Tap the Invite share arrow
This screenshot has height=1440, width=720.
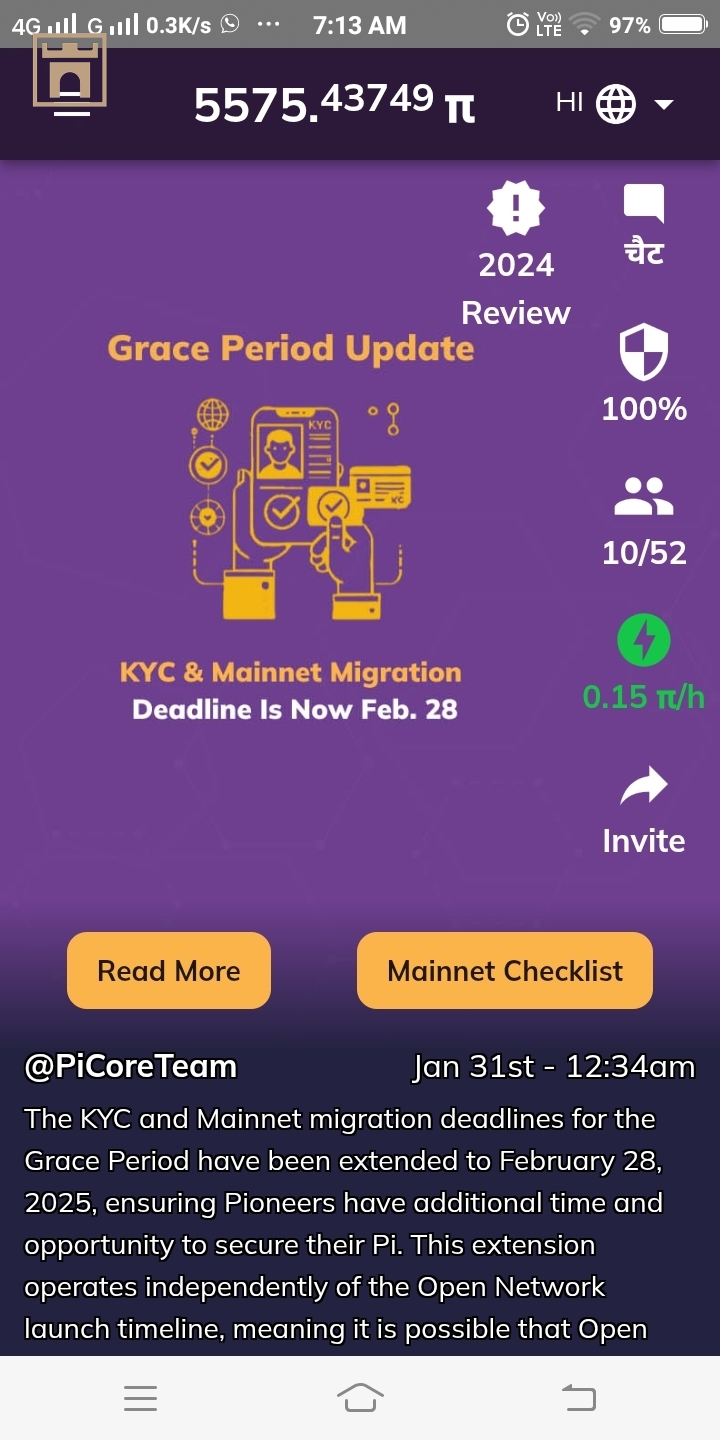point(644,786)
